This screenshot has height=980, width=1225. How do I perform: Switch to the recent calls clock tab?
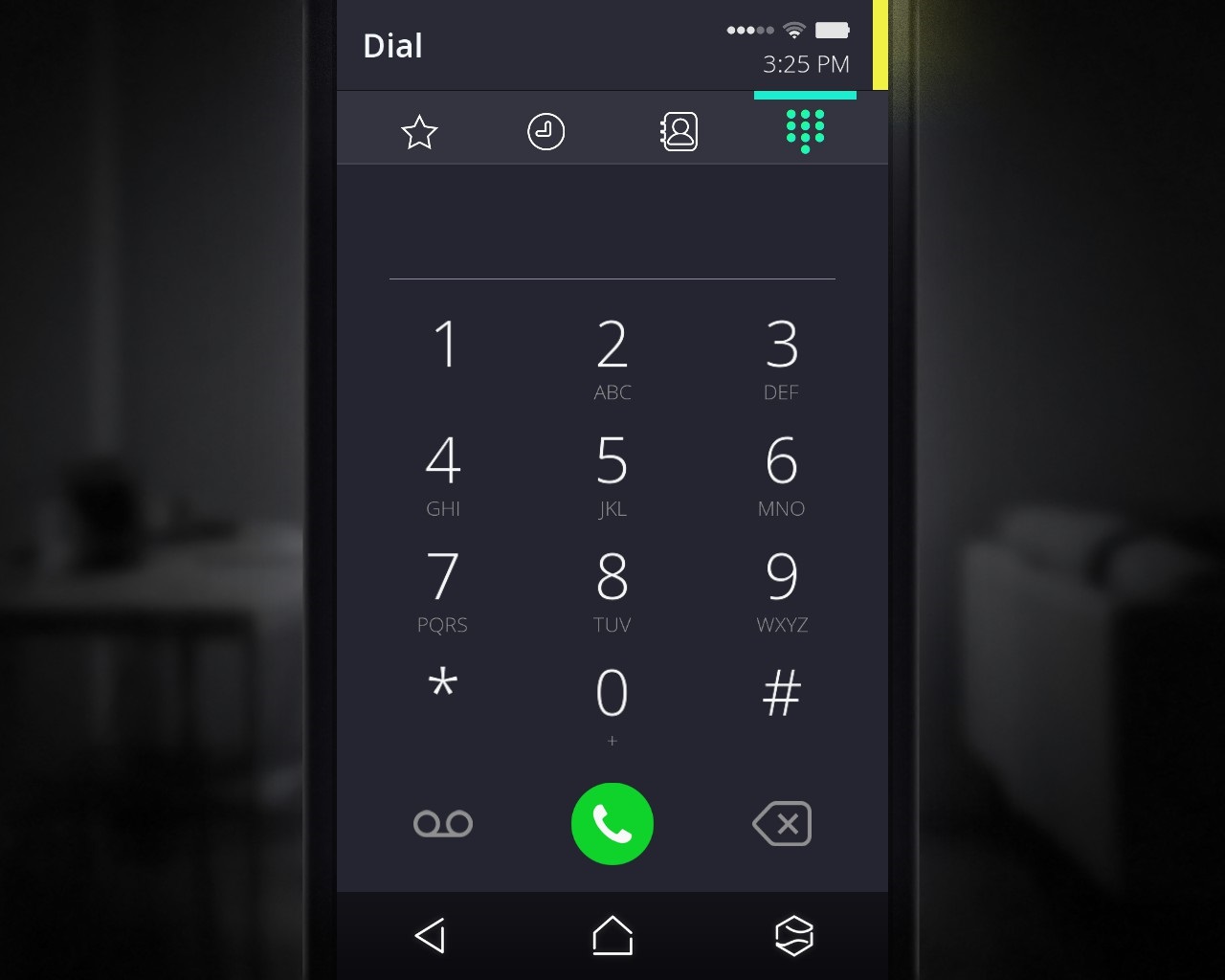546,131
